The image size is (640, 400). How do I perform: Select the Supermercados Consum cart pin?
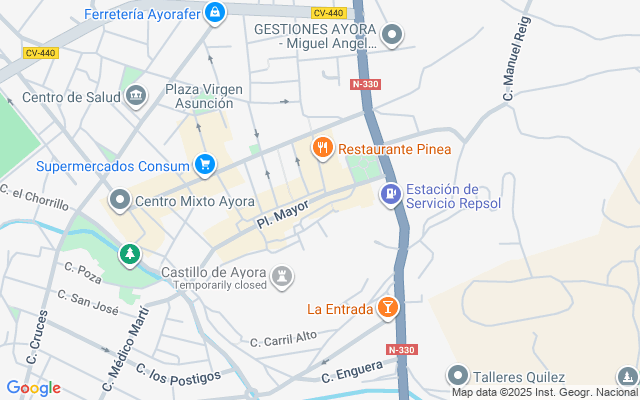[x=205, y=164]
